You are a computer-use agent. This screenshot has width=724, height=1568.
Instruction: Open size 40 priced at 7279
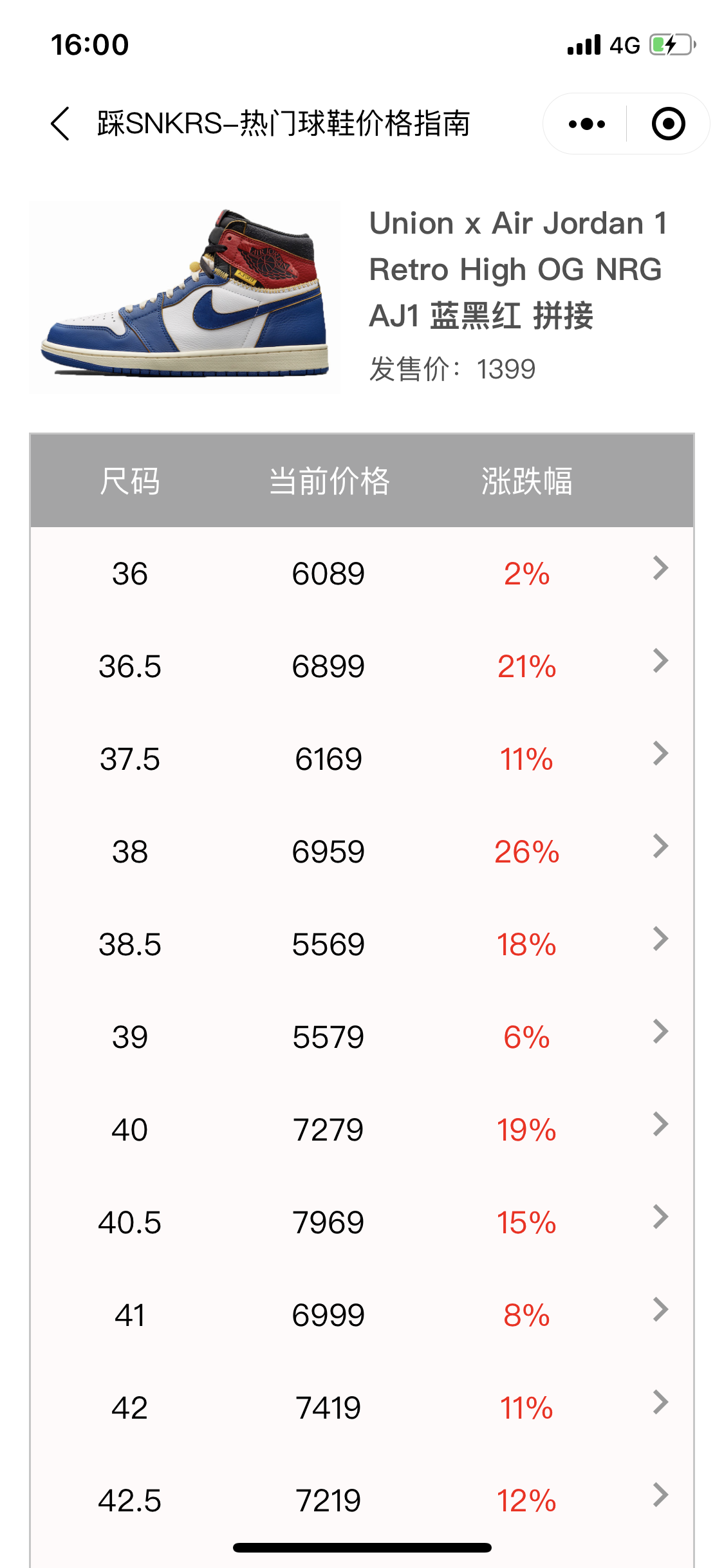coord(362,1130)
